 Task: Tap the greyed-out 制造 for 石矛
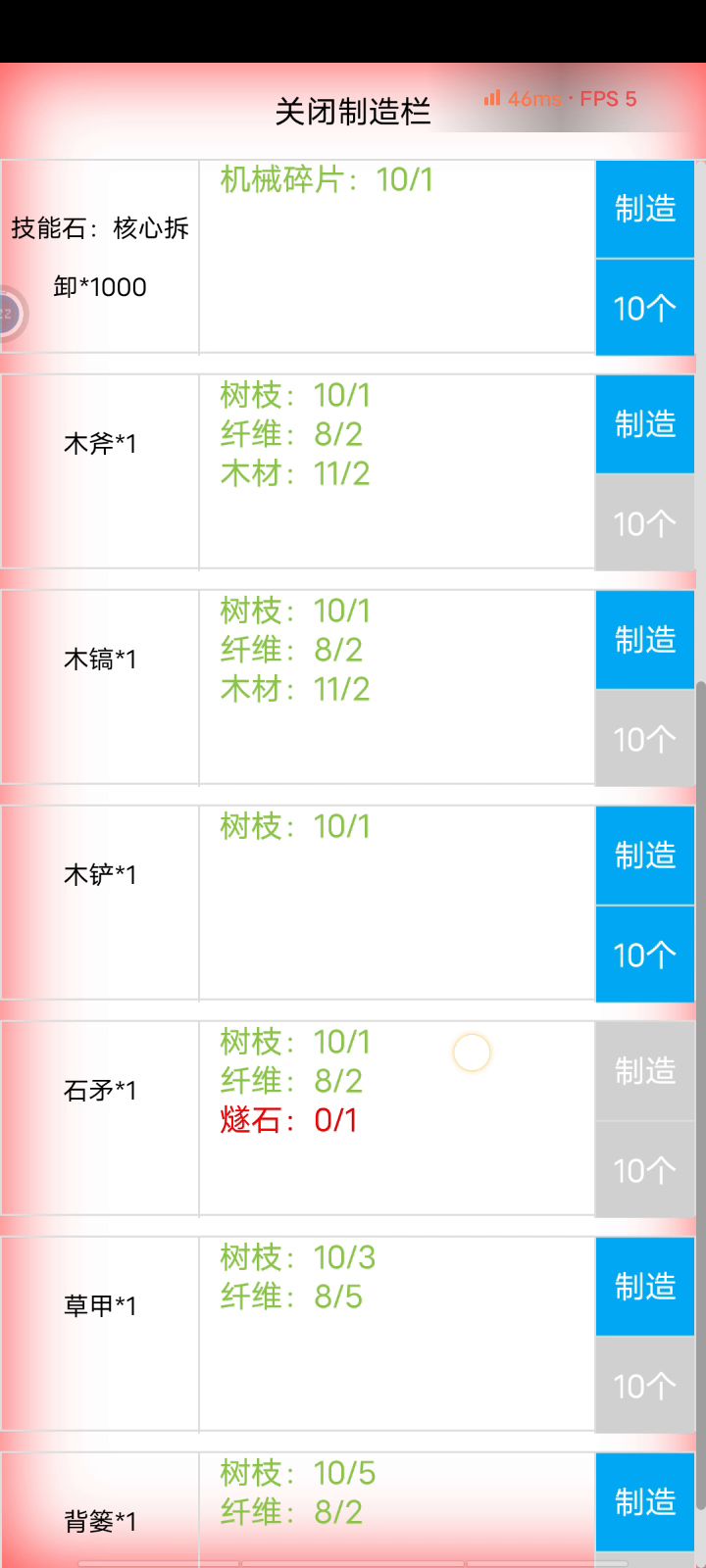coord(644,1071)
